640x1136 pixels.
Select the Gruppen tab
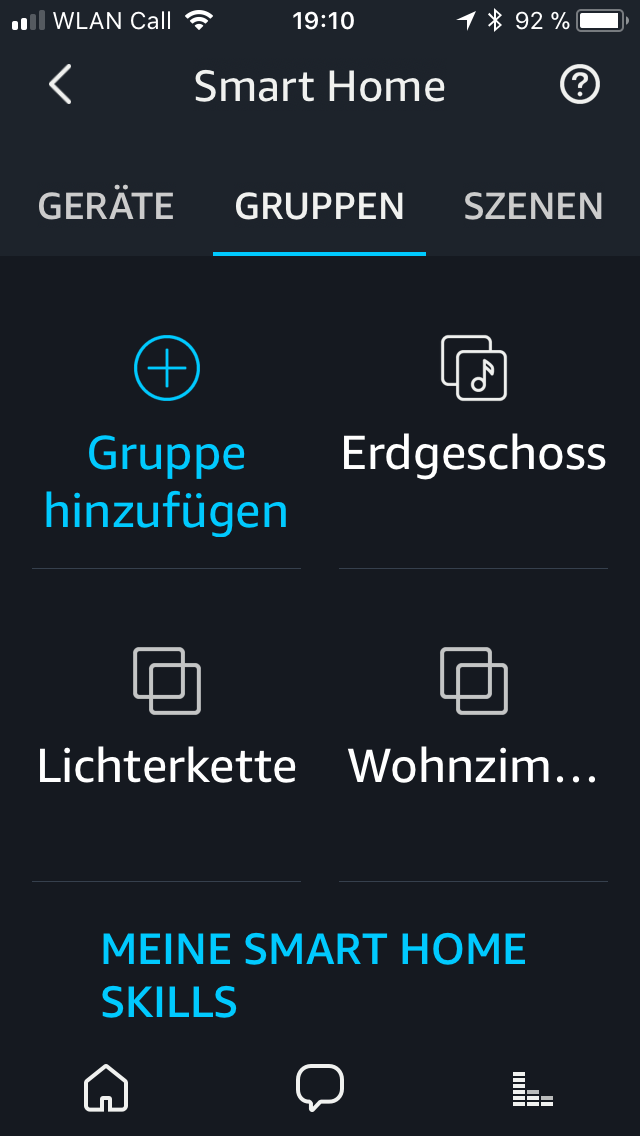pyautogui.click(x=319, y=206)
